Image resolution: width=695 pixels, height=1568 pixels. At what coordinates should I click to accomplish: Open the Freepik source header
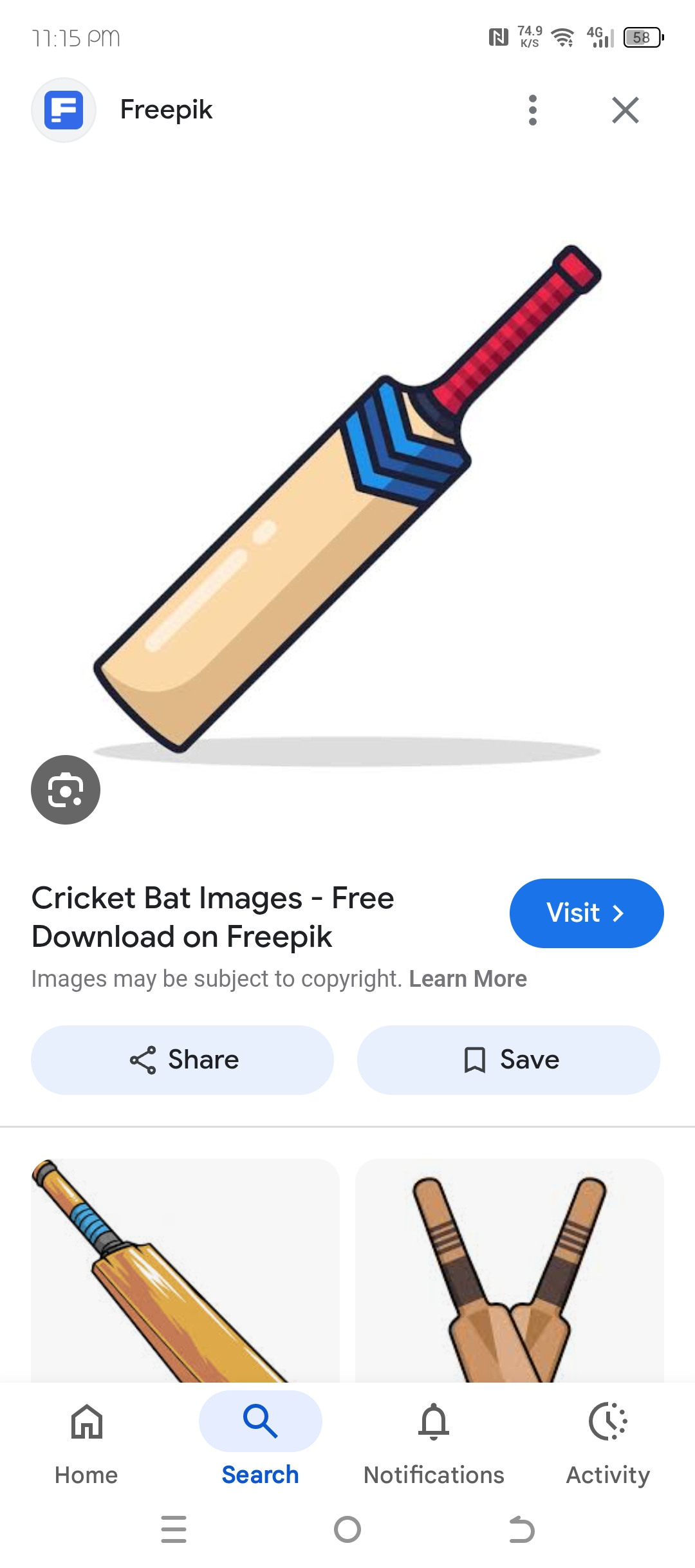[165, 110]
